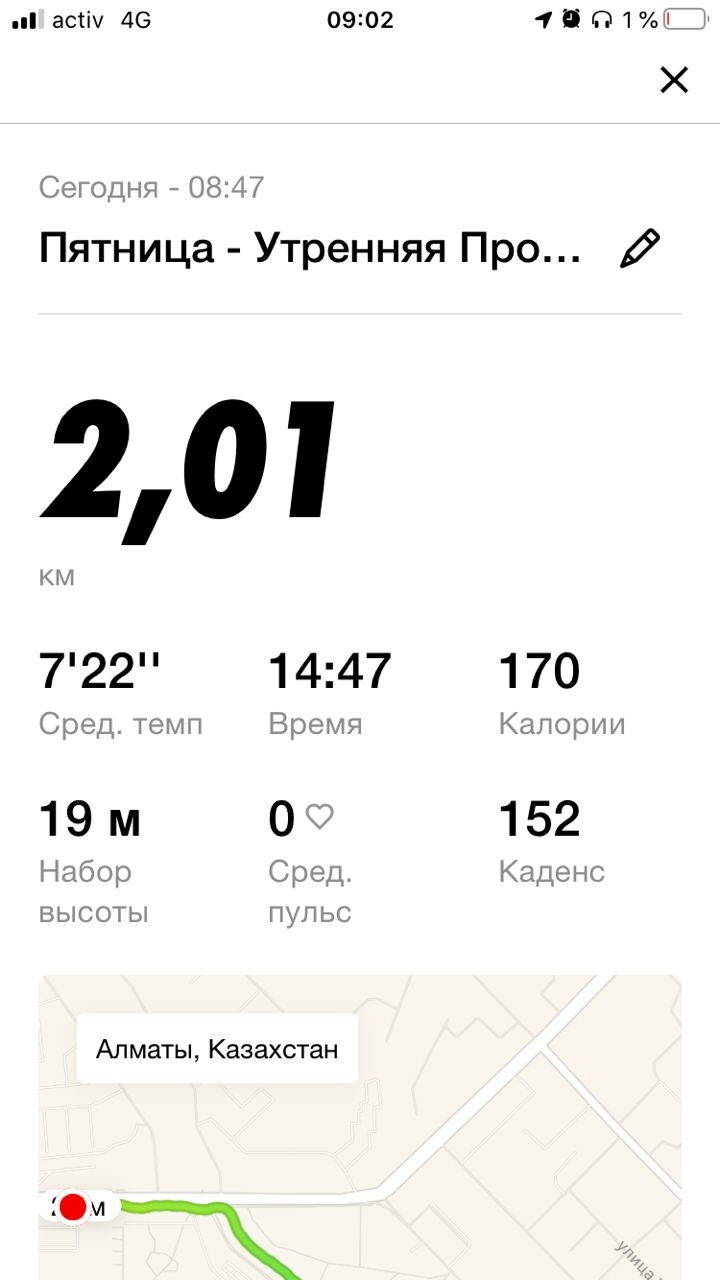Close the run summary screen

[x=674, y=80]
